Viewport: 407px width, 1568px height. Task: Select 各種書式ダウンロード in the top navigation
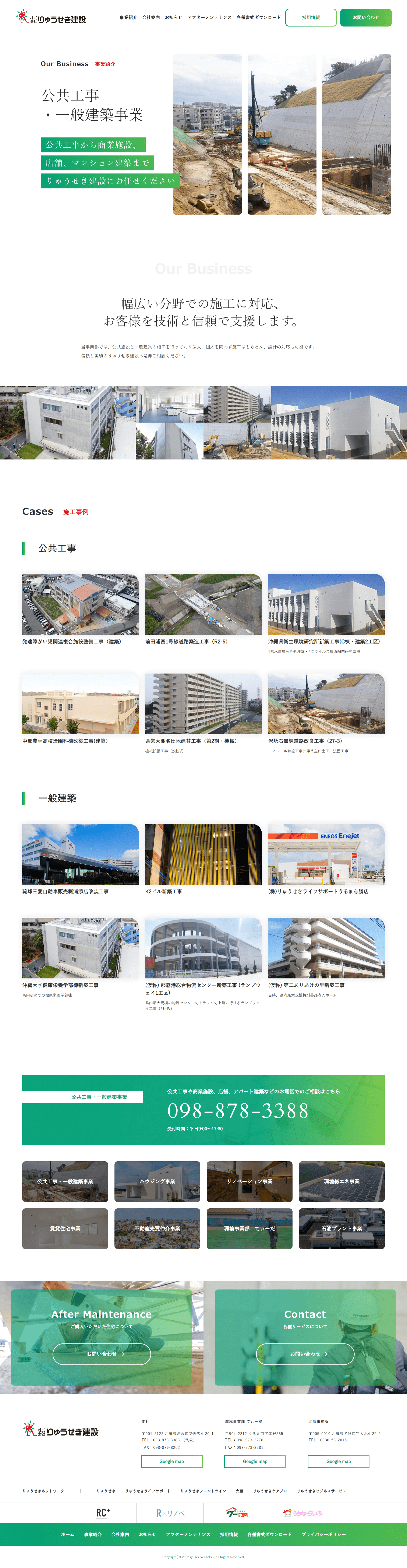[x=259, y=18]
